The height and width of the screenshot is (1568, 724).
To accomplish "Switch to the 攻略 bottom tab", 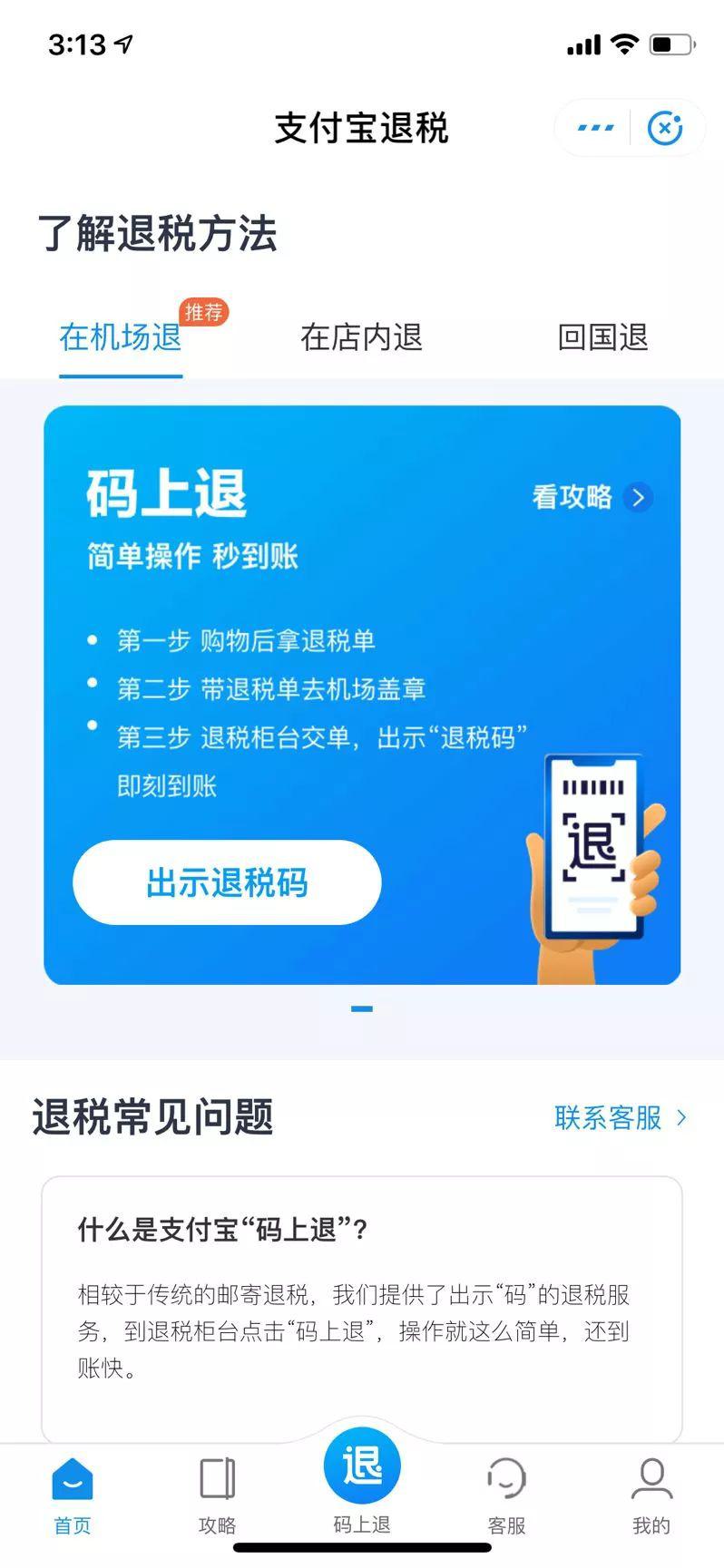I will [217, 1495].
